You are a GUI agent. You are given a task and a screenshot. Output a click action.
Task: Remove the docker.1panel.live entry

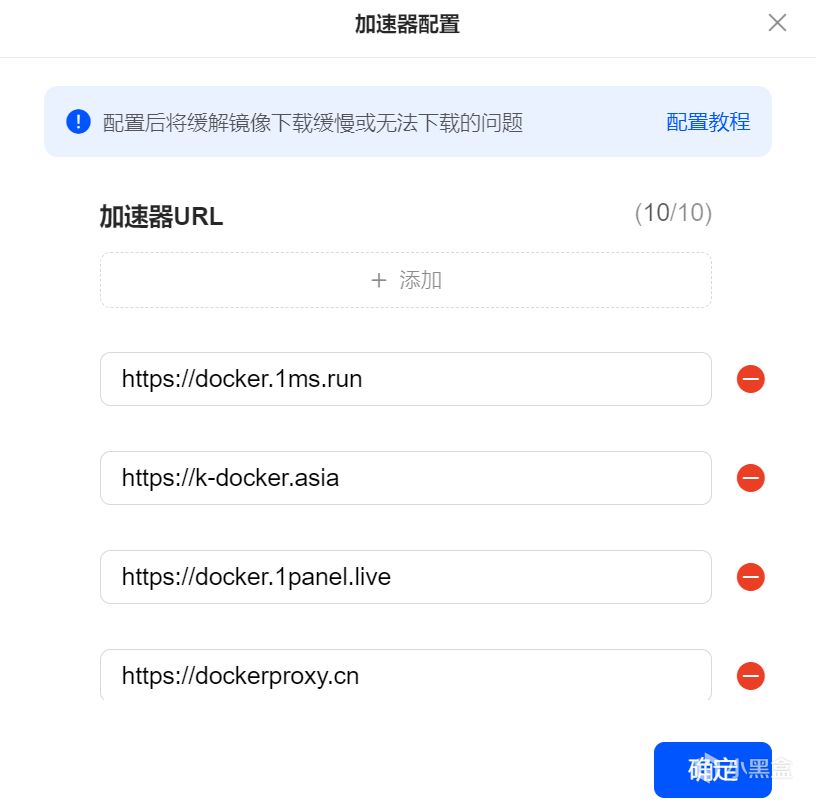751,577
